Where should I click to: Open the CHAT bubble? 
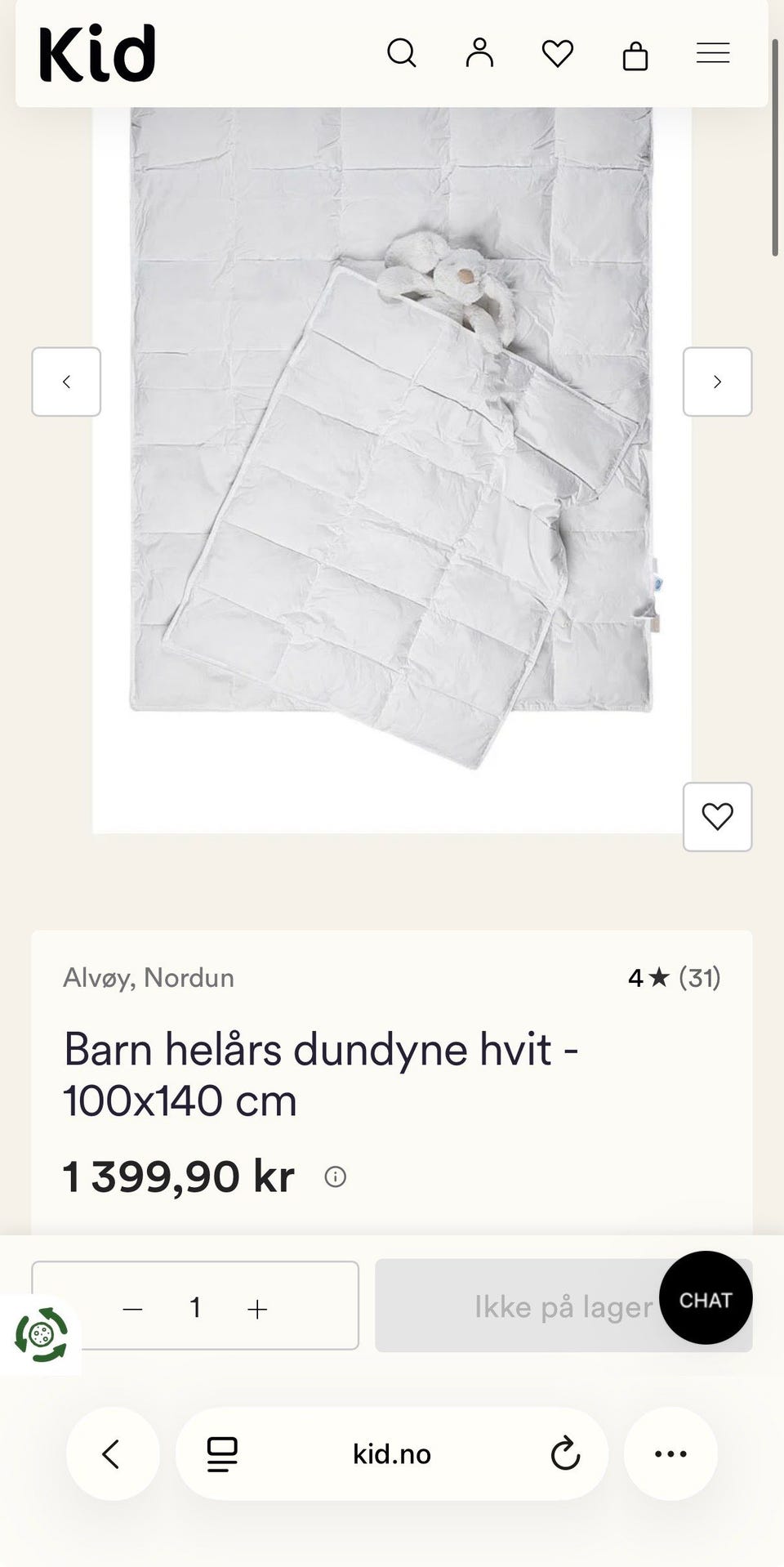706,1297
